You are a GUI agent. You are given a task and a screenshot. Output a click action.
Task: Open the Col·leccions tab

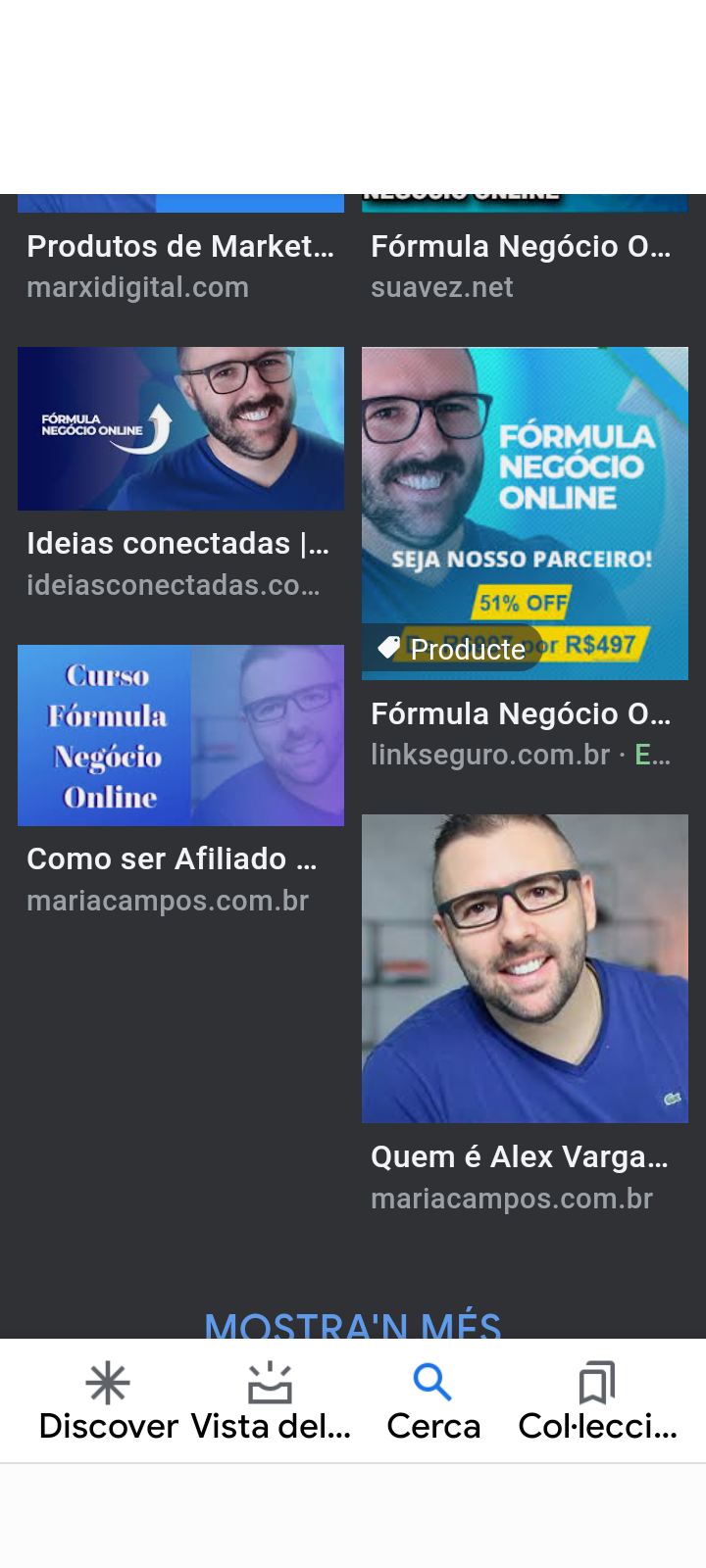click(x=597, y=1401)
